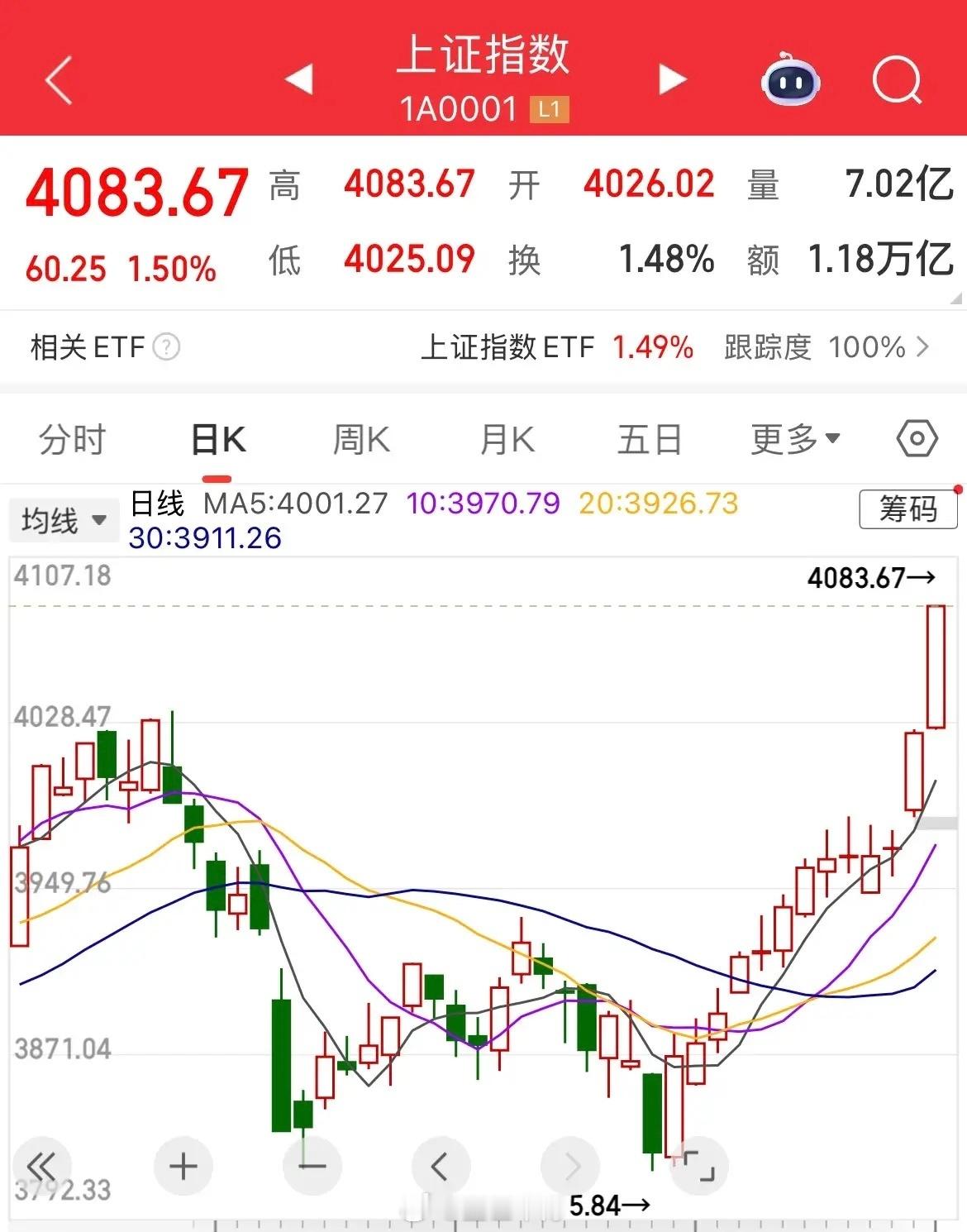
Task: Go back using the top-left back arrow
Action: 56,79
